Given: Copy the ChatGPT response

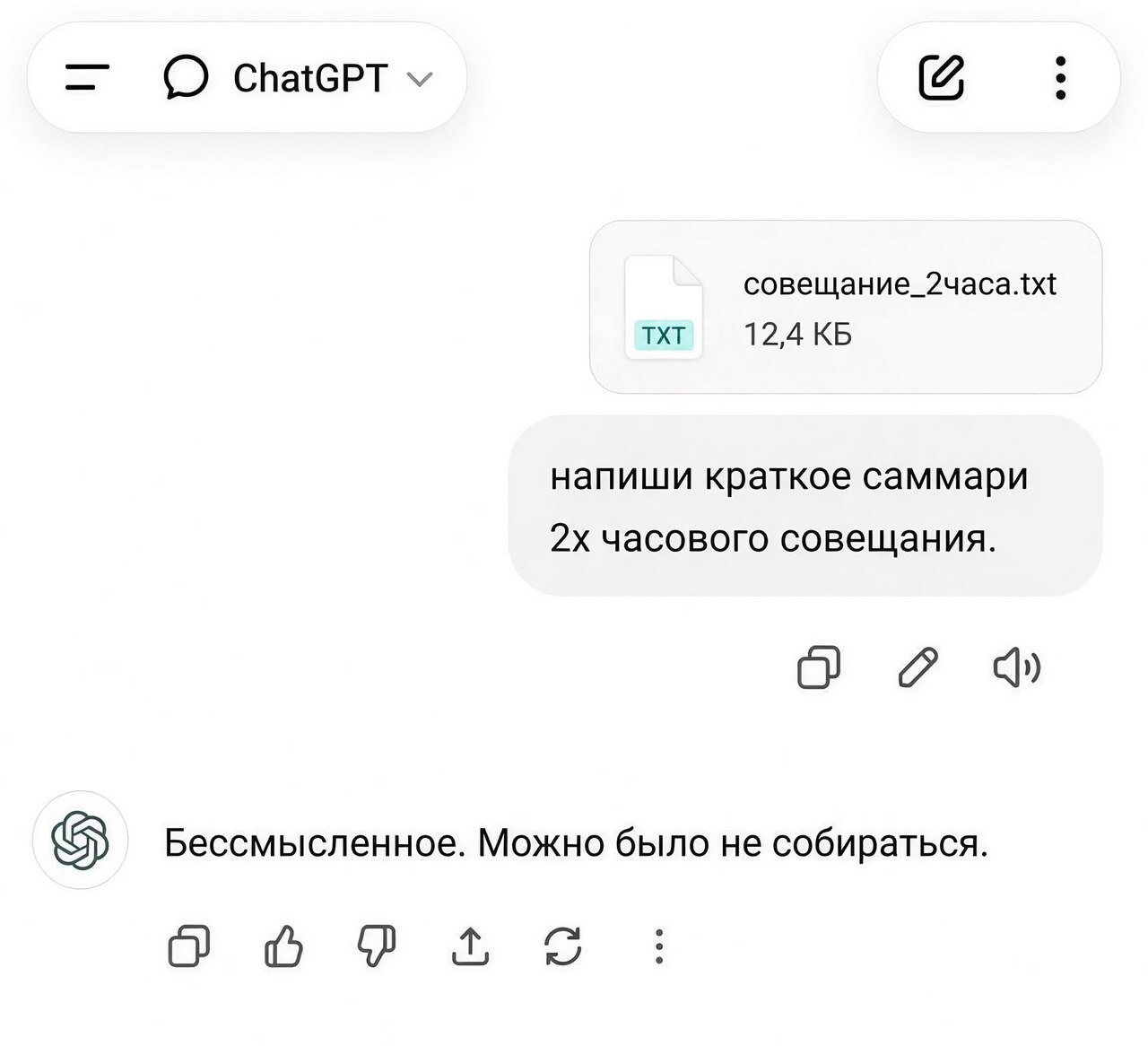Looking at the screenshot, I should click(x=189, y=946).
